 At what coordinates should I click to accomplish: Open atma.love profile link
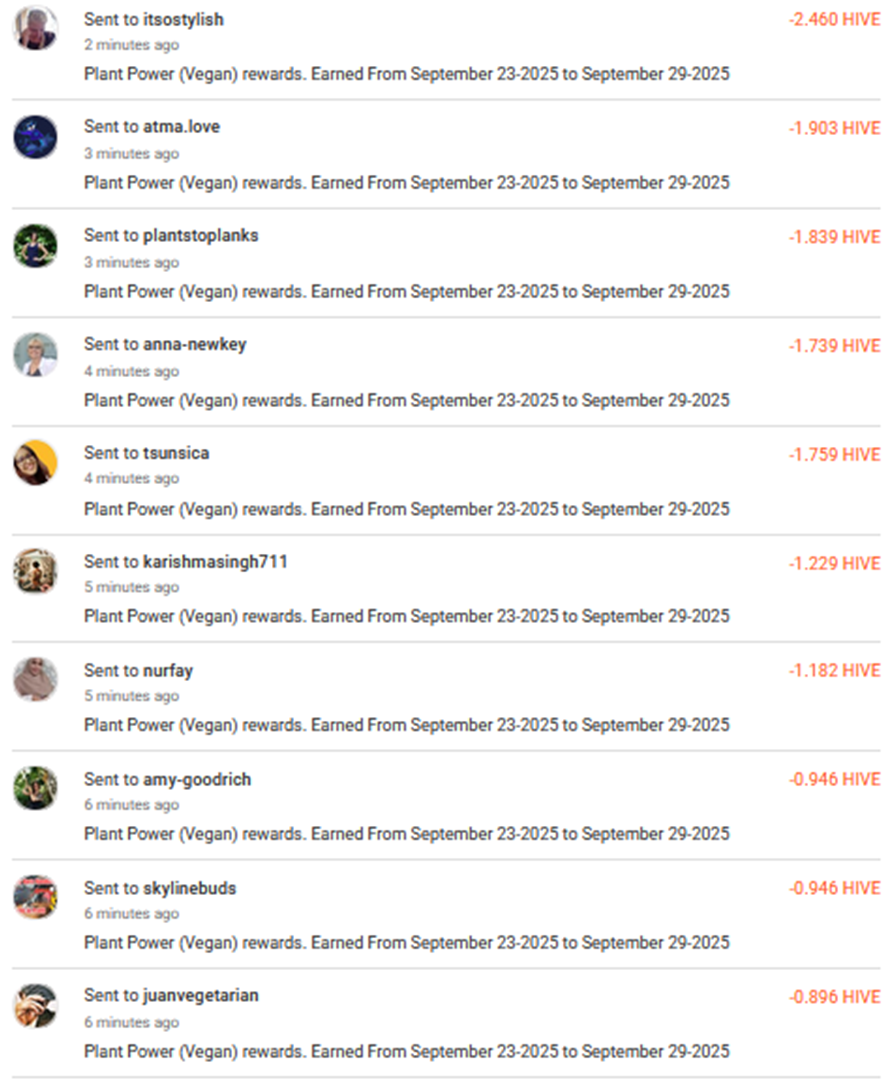click(x=181, y=127)
